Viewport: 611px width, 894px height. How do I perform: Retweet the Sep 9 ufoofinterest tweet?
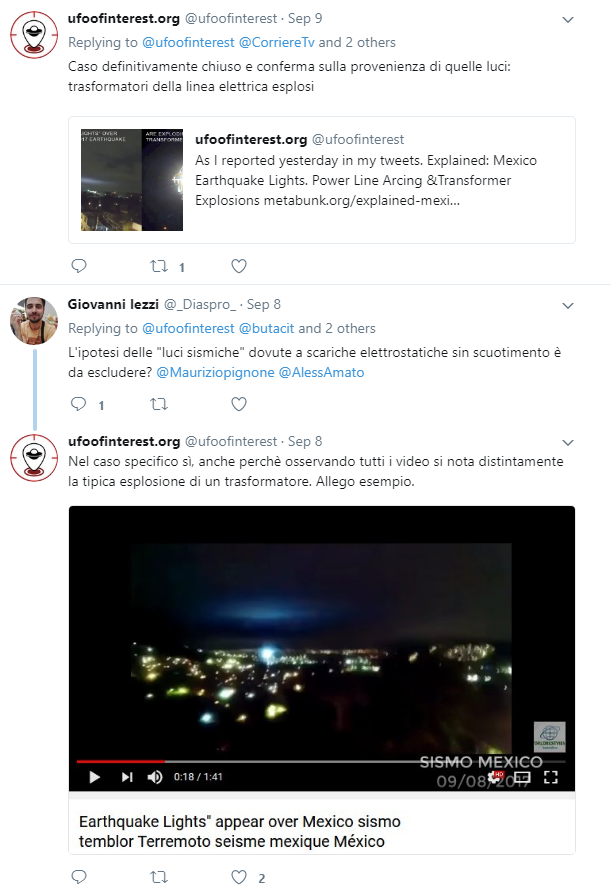tap(158, 266)
